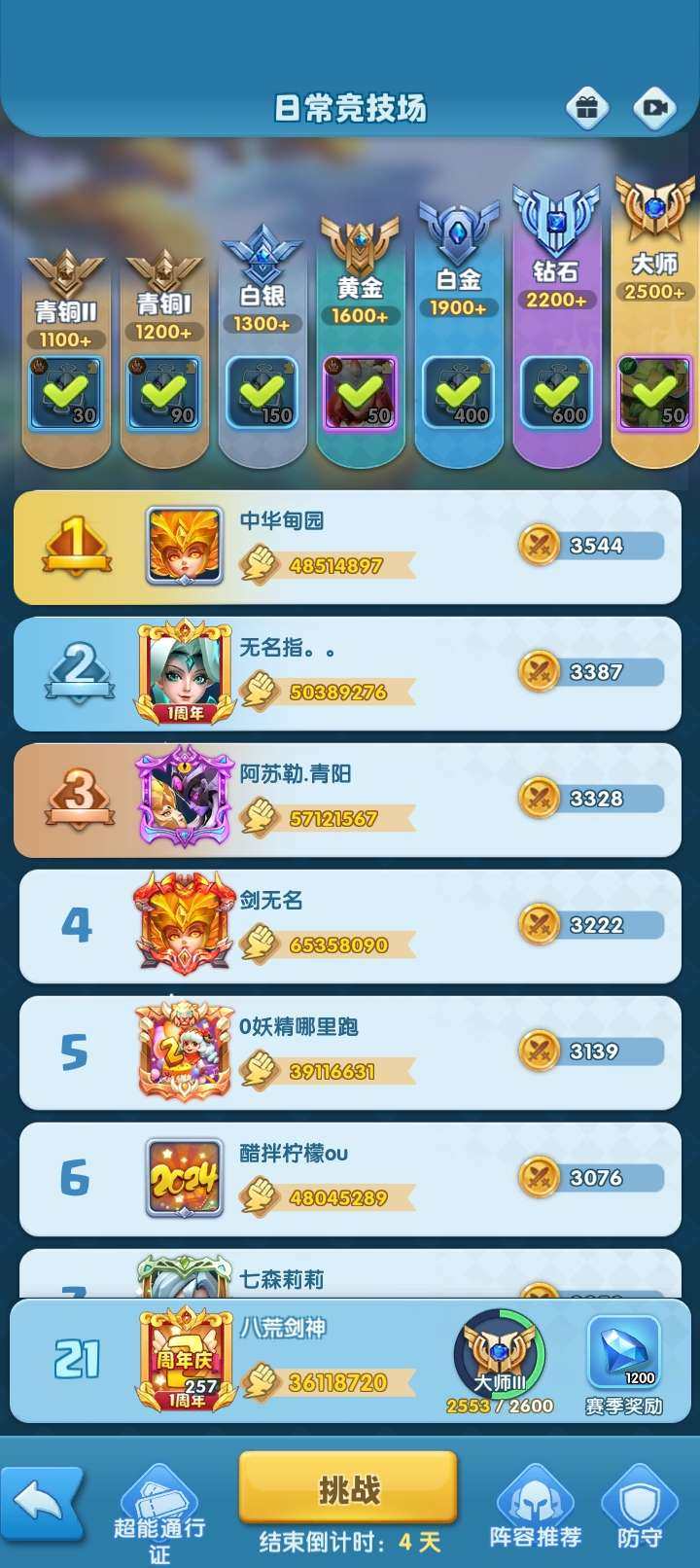Tap the back arrow to exit arena
Screen dimensions: 700x1568
(44, 1503)
